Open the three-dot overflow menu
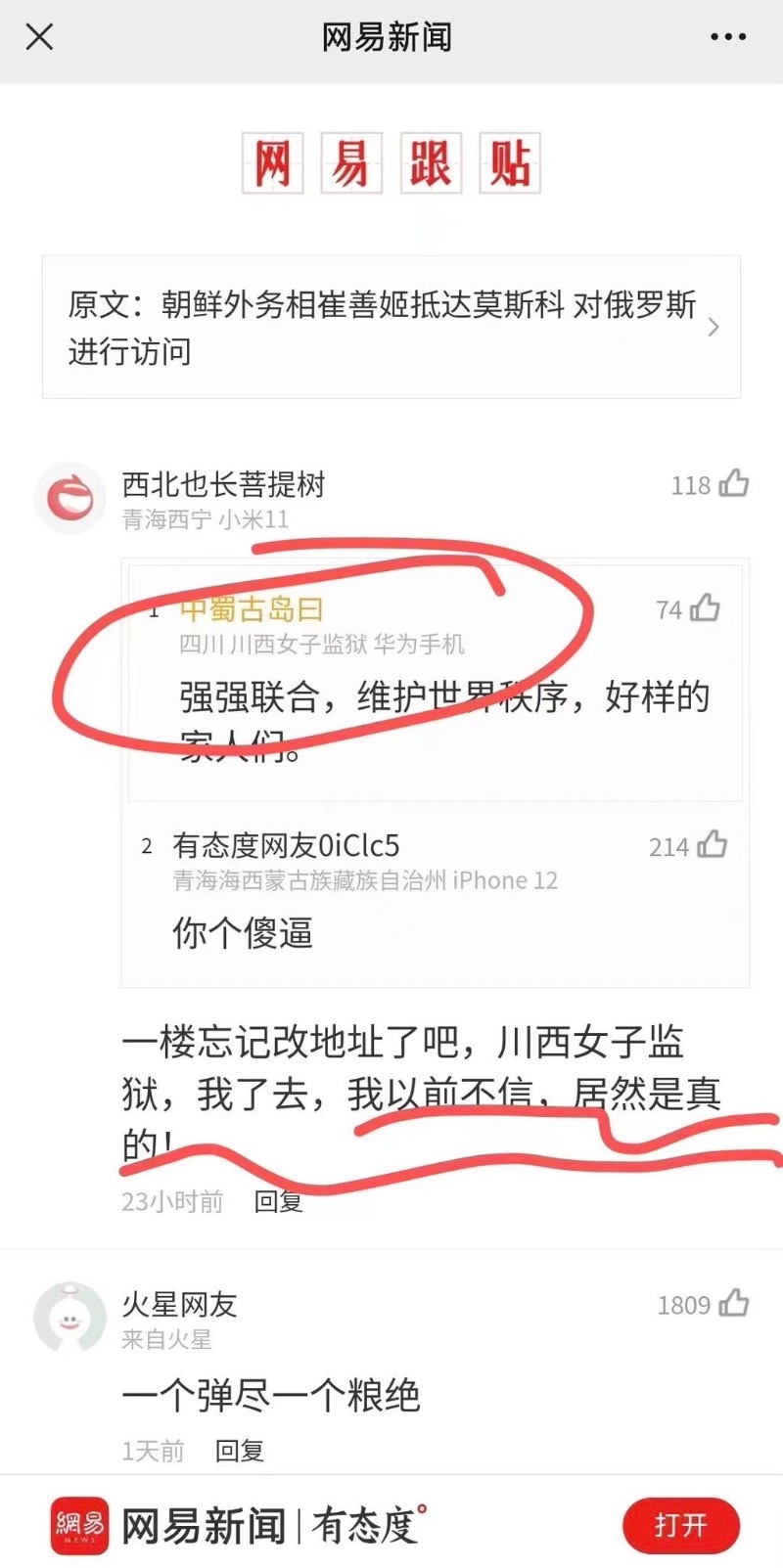This screenshot has width=783, height=1568. coord(727,37)
